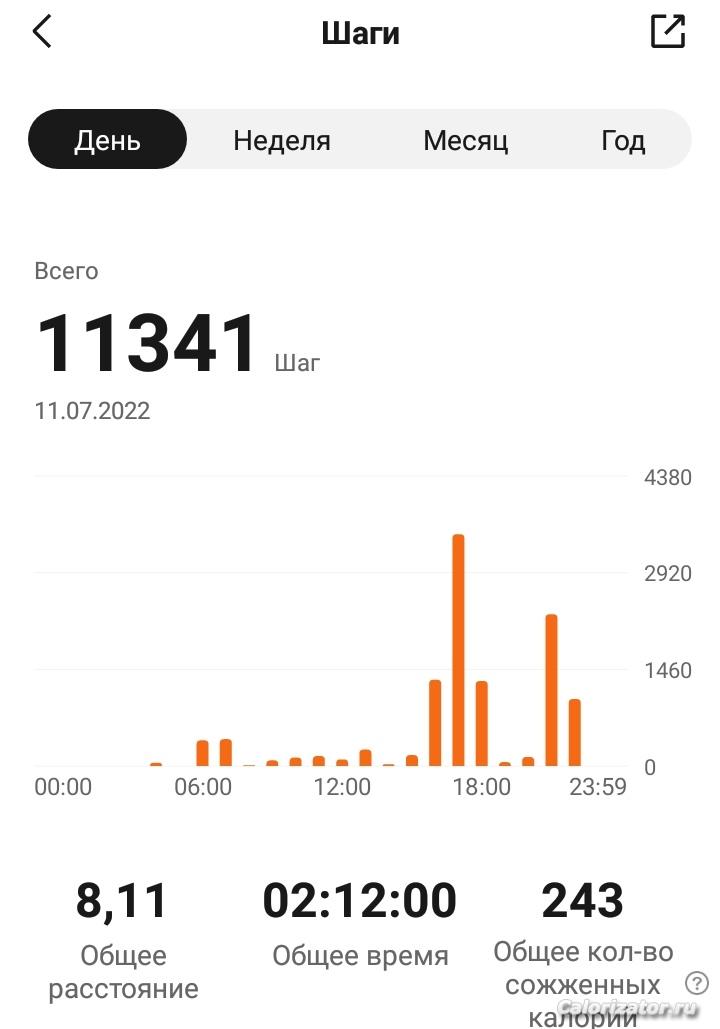Share the steps report

coord(667,31)
